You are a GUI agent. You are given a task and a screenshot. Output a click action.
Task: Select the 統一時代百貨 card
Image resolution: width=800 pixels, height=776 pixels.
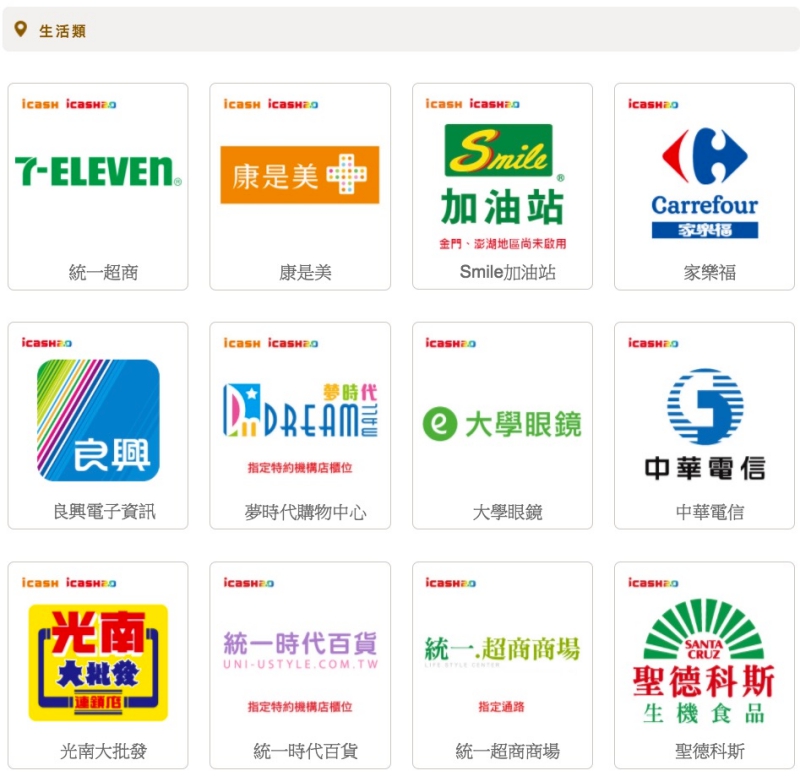[x=300, y=665]
